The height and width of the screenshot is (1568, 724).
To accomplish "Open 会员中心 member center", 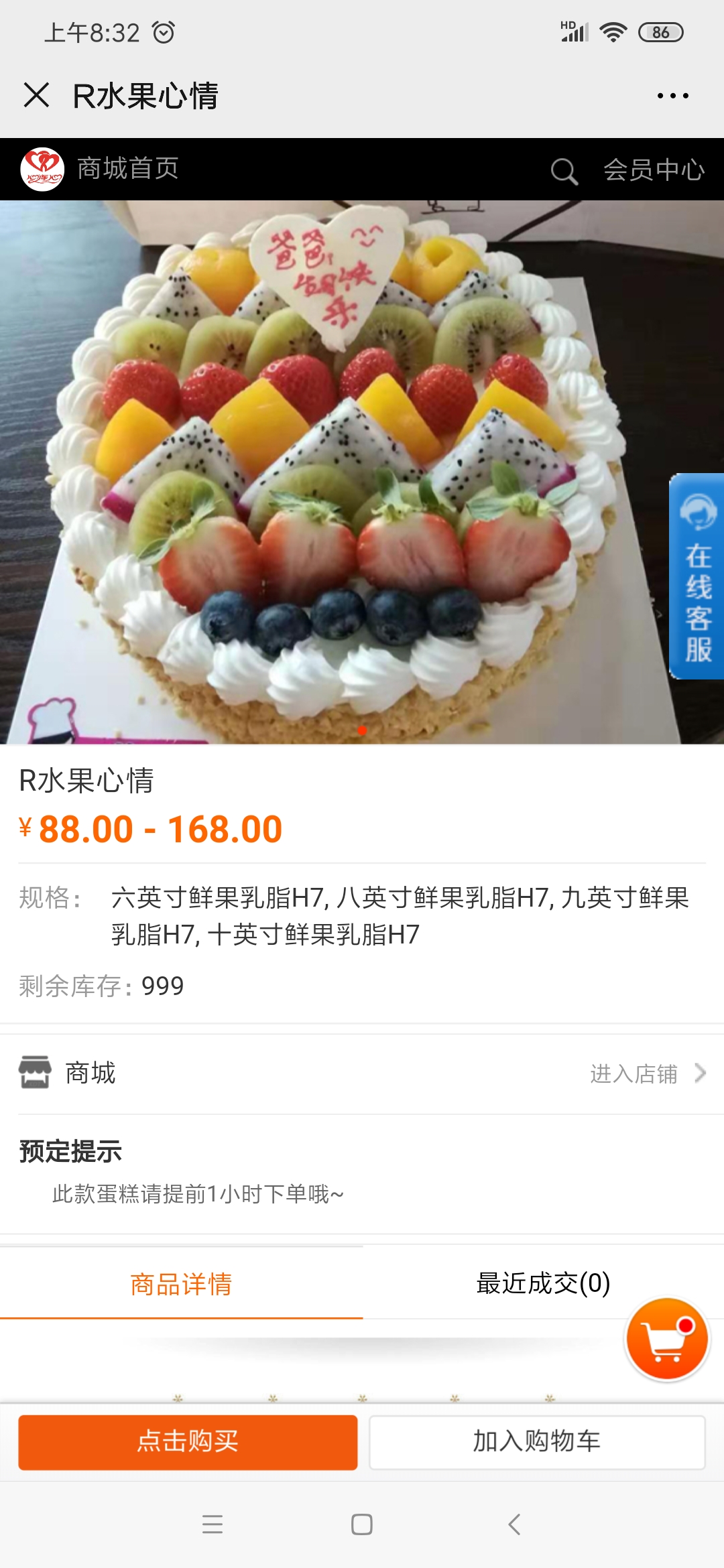I will point(654,170).
